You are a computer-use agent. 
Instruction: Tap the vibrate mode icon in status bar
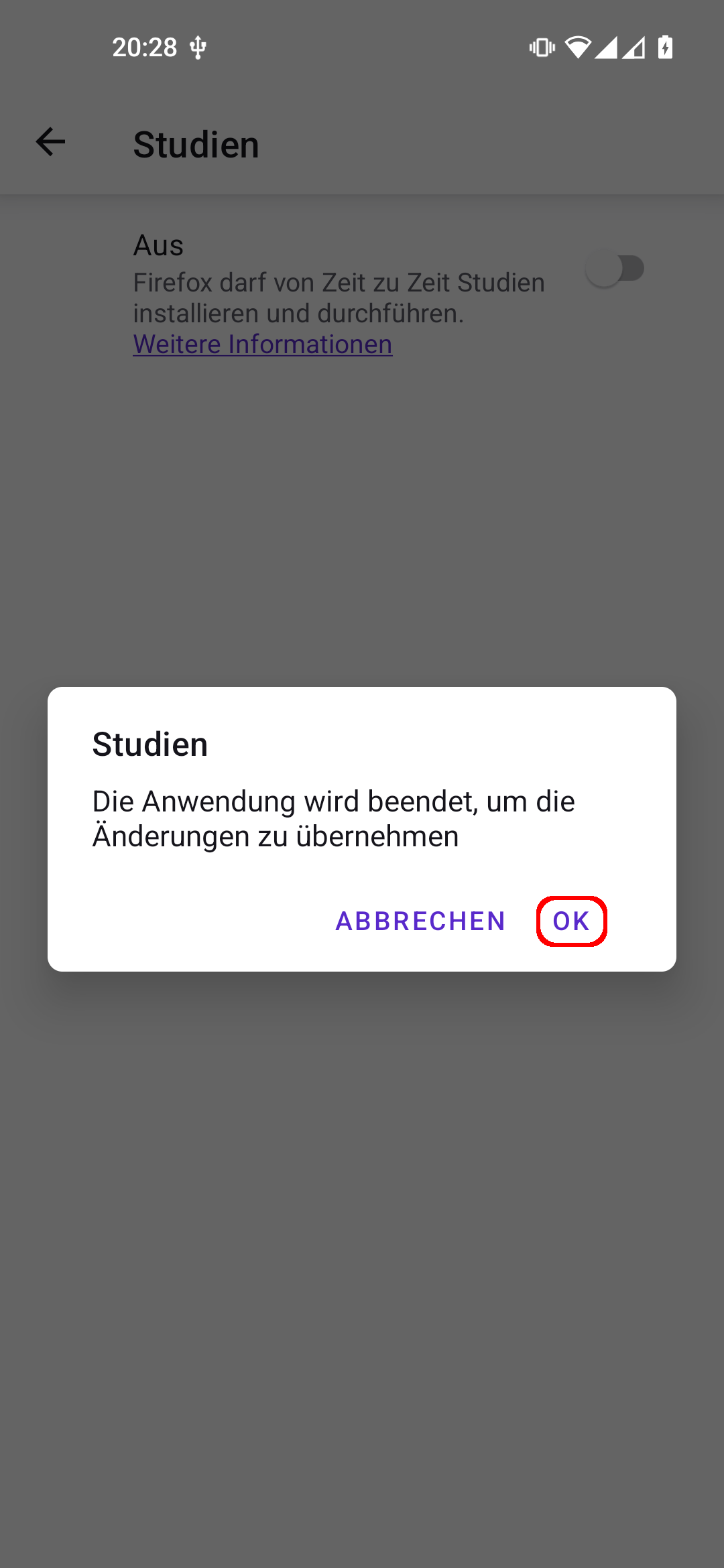point(542,47)
